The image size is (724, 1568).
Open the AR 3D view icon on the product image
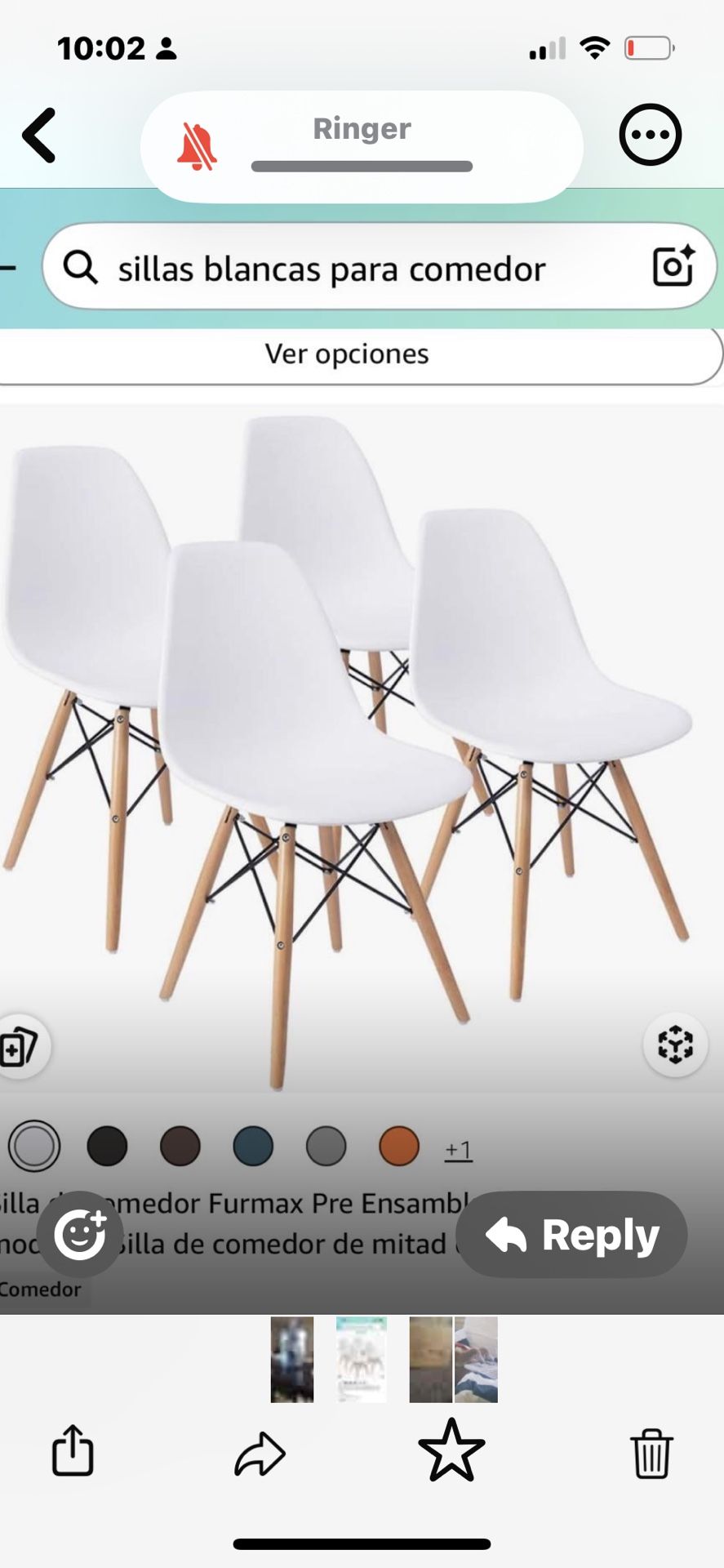tap(675, 1045)
